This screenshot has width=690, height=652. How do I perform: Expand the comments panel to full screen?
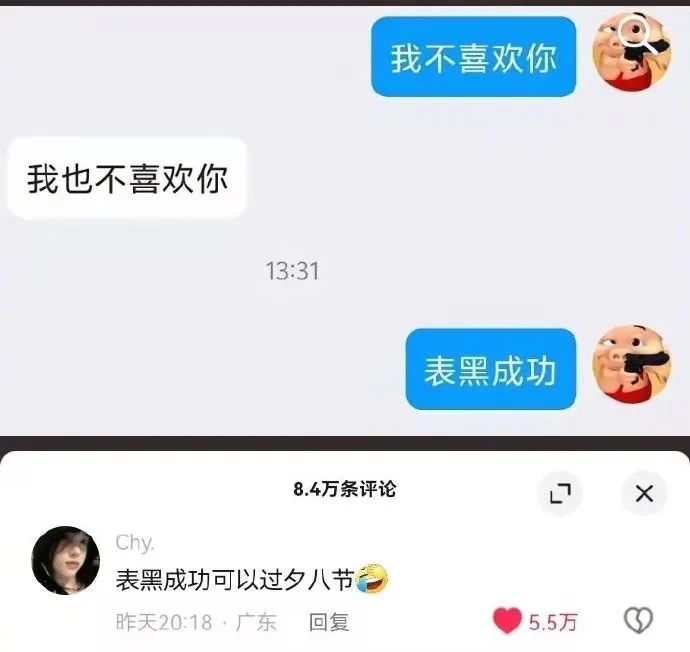[x=560, y=492]
